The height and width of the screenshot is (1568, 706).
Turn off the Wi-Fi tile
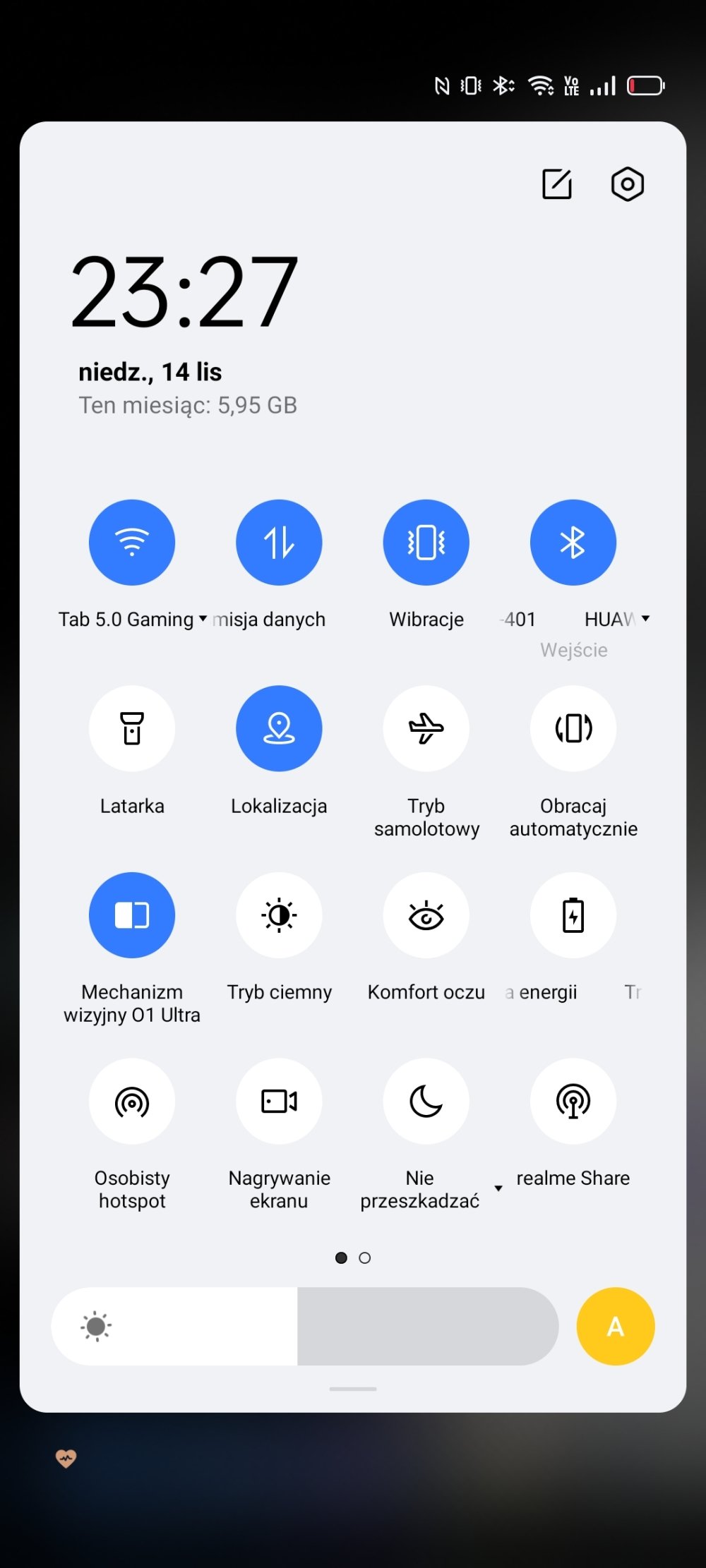click(x=132, y=542)
